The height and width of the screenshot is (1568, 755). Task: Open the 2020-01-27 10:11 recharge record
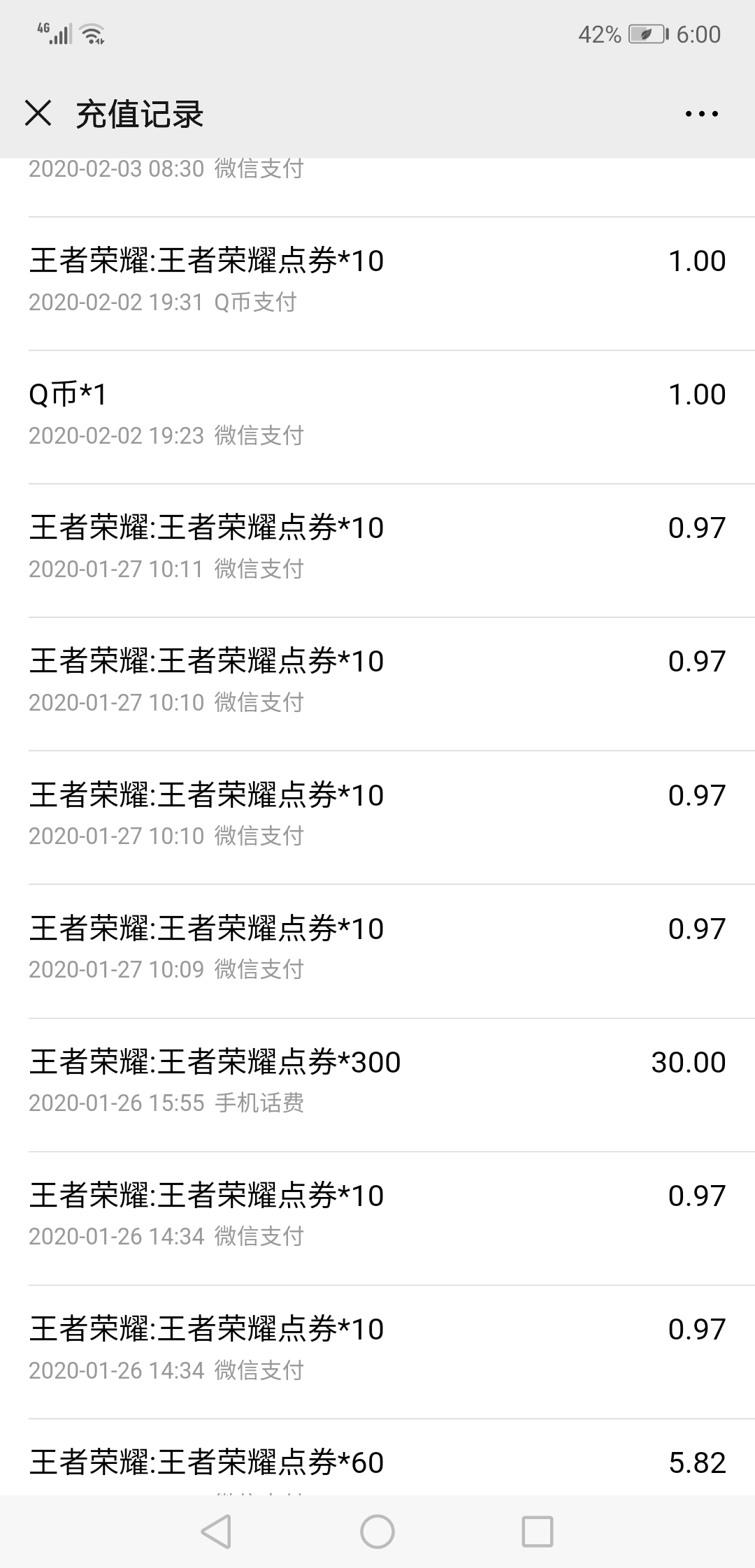coord(377,550)
